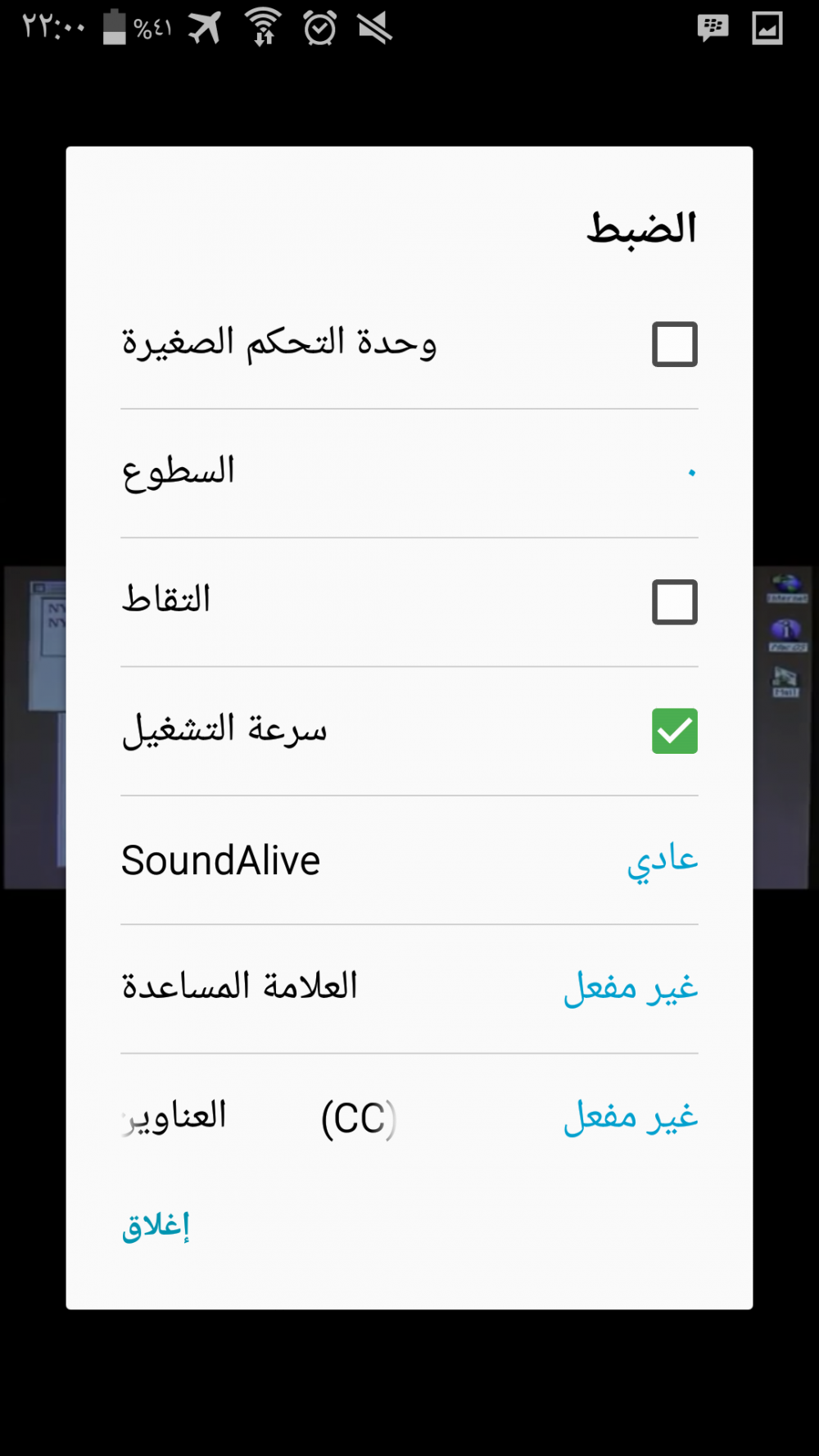This screenshot has width=819, height=1456.
Task: Close the settings dialog with إغلاق
Action: tap(156, 1226)
